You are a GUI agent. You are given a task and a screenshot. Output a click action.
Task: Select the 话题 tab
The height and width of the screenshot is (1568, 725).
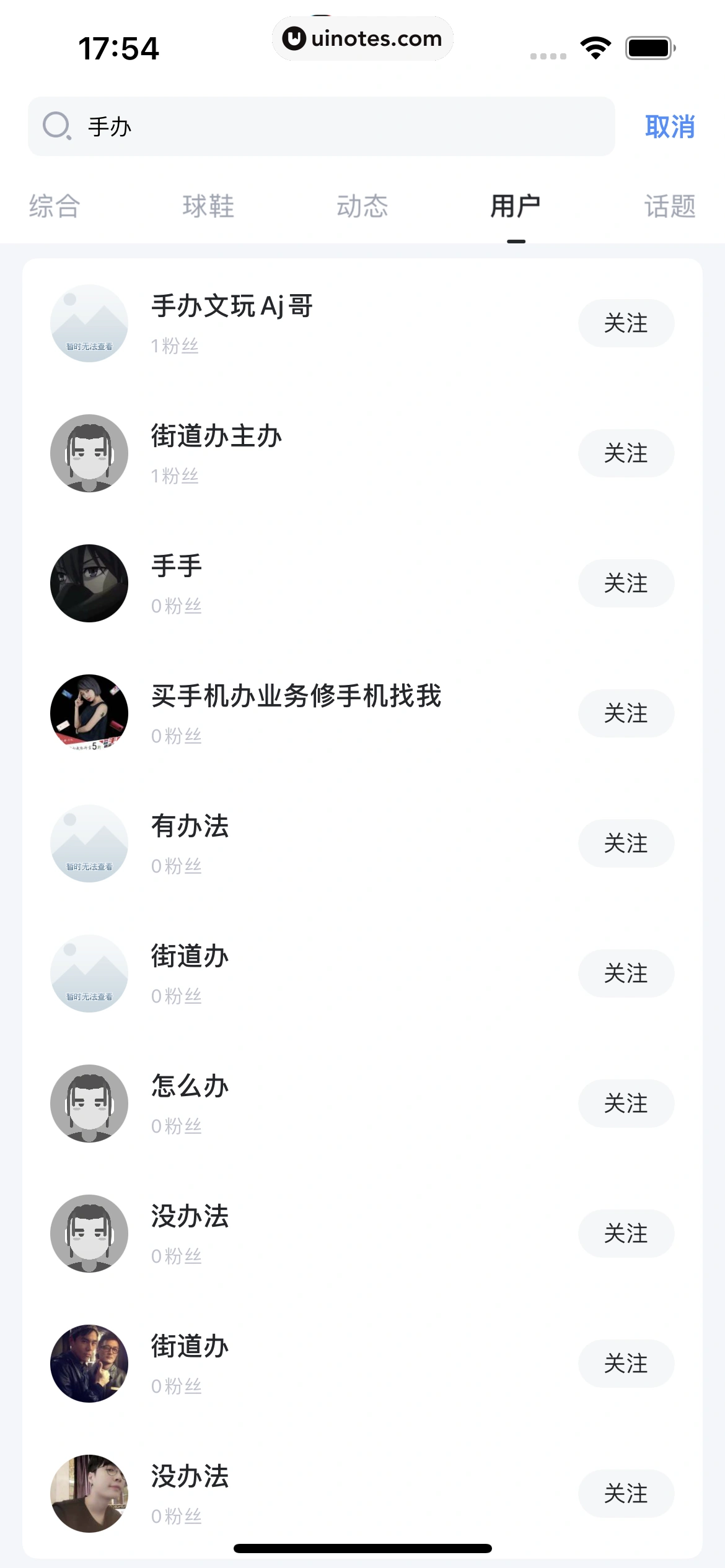coord(670,206)
